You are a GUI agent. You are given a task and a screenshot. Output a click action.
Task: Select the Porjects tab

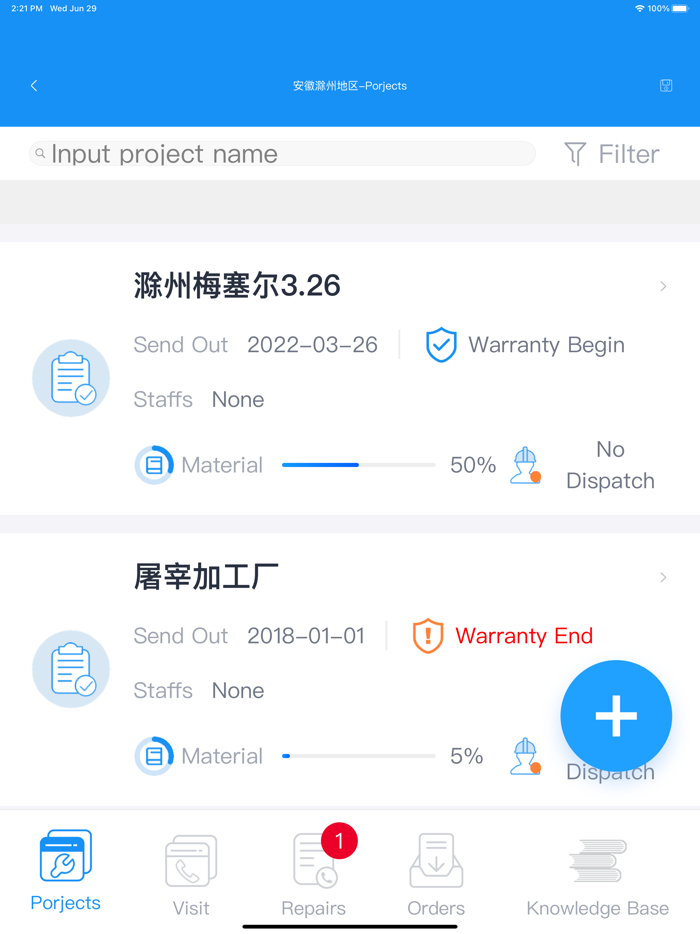tap(66, 872)
